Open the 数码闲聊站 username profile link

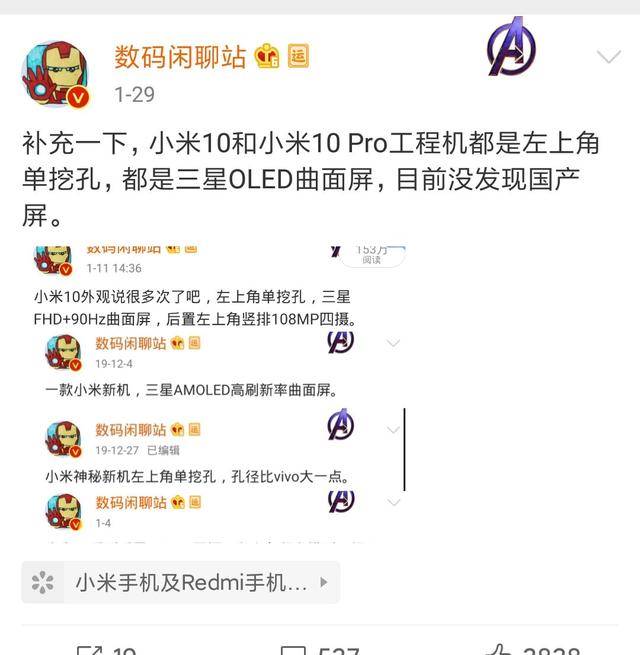[x=180, y=56]
